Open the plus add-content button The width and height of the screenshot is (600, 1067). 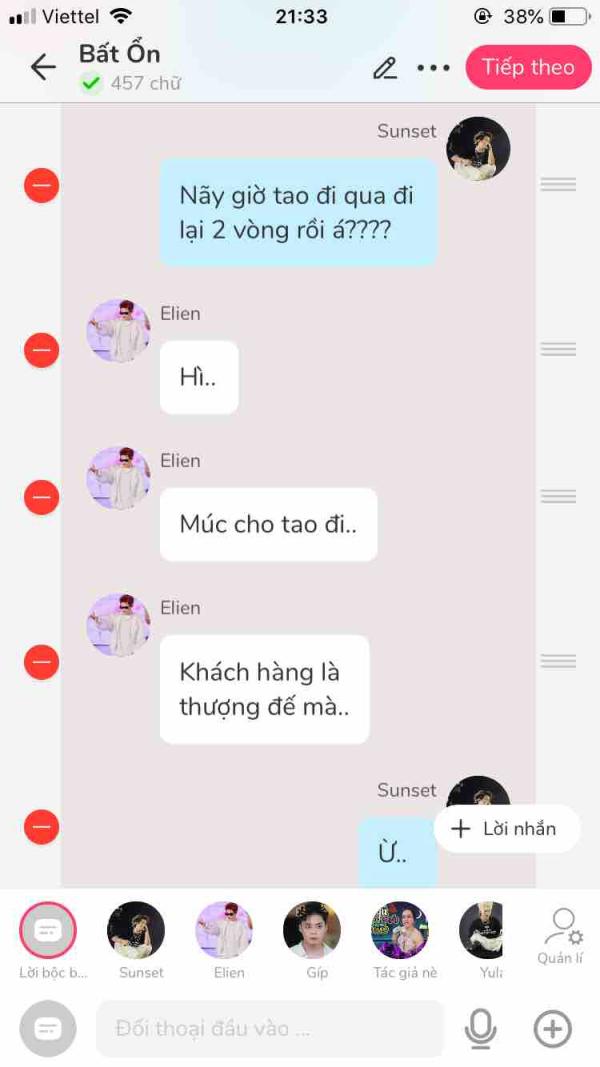click(552, 1028)
